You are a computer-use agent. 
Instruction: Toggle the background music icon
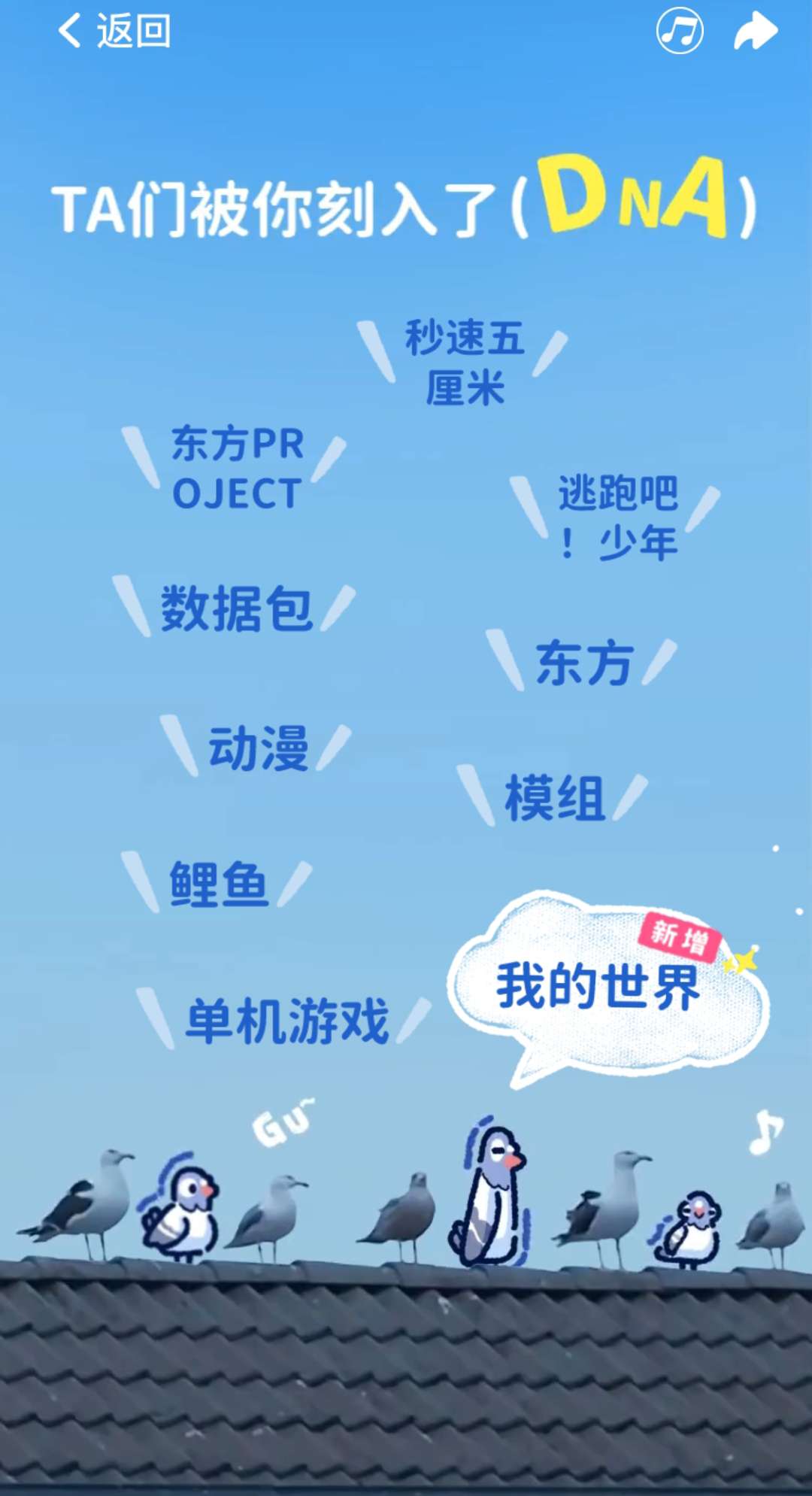click(x=680, y=32)
